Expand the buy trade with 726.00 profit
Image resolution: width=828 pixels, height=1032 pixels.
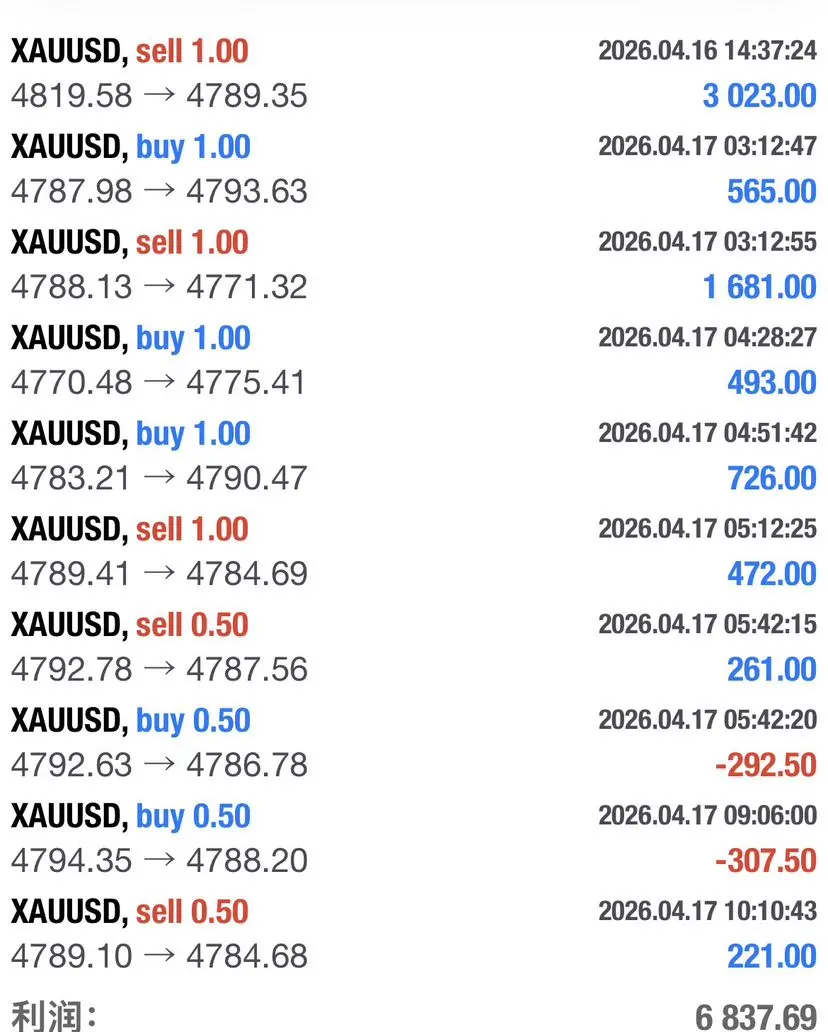point(413,456)
